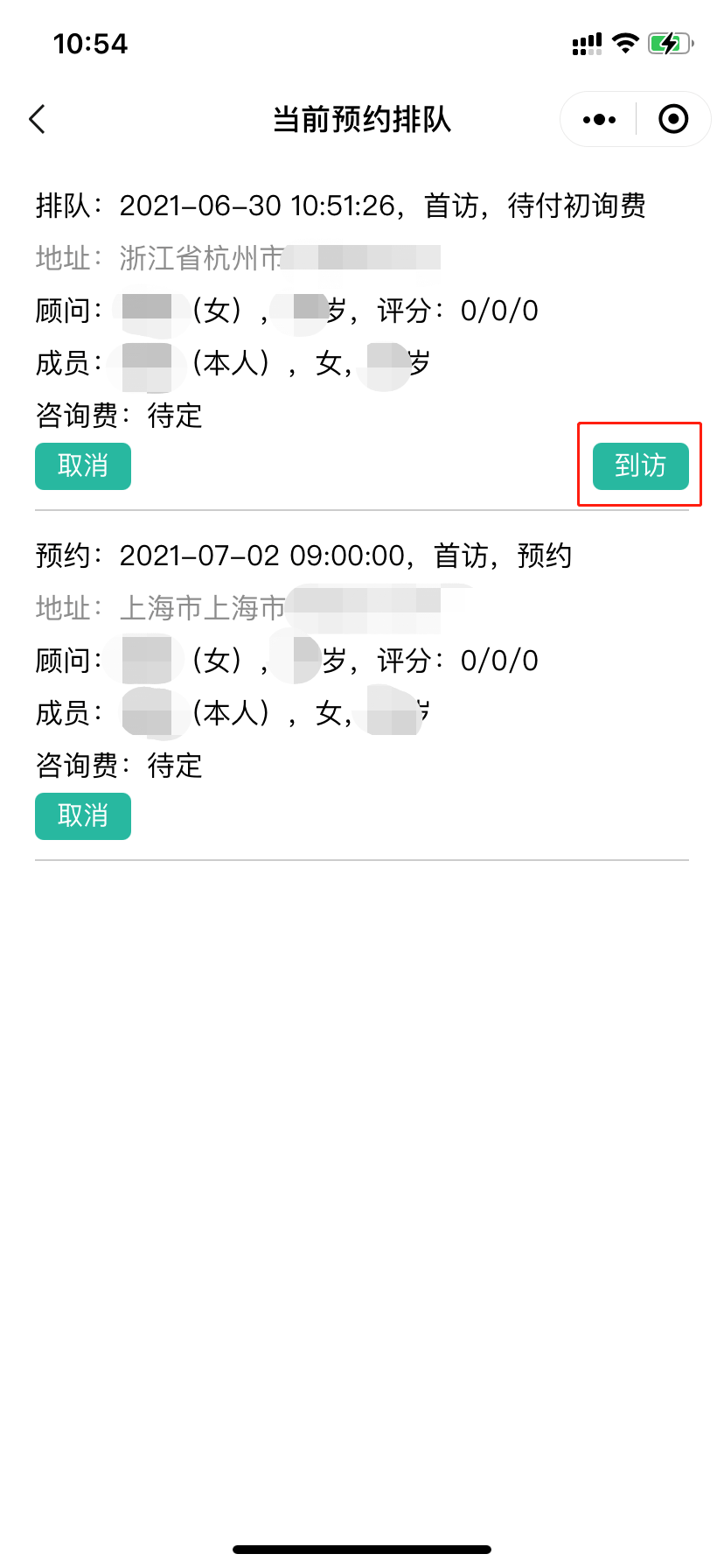Cancel the 2021-06-30 queue entry
This screenshot has width=724, height=1568.
[x=83, y=465]
